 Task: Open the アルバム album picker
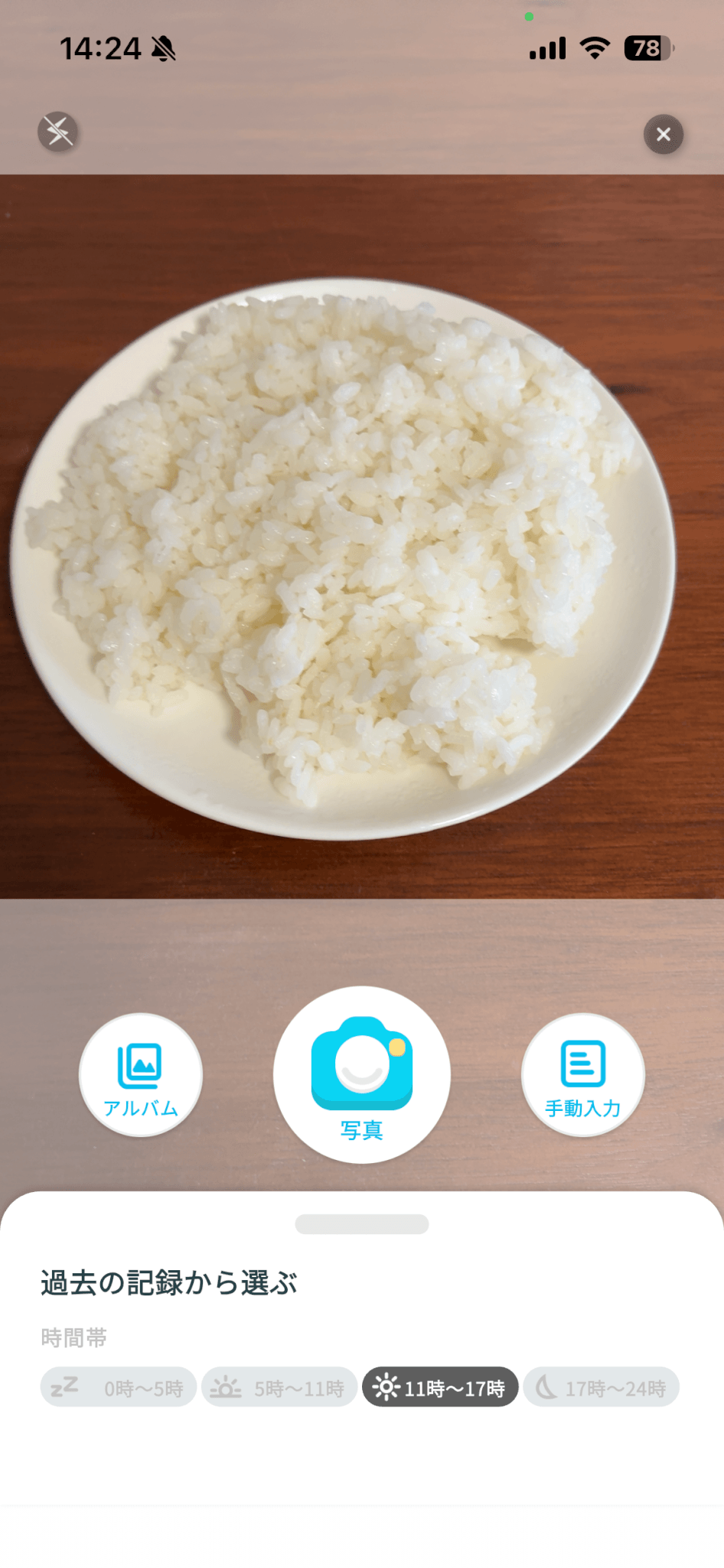(141, 1074)
